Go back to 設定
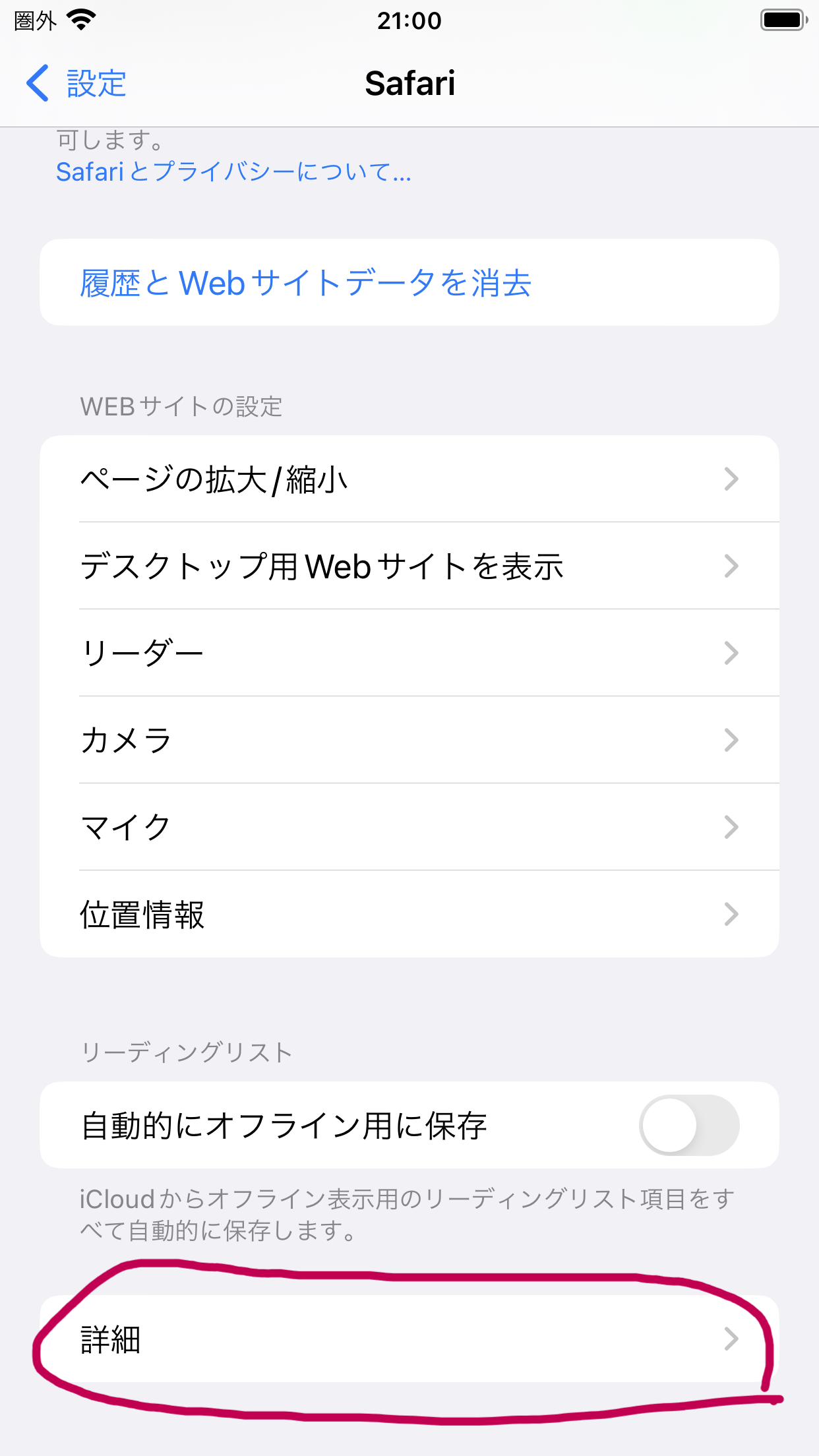This screenshot has height=1456, width=819. click(76, 84)
